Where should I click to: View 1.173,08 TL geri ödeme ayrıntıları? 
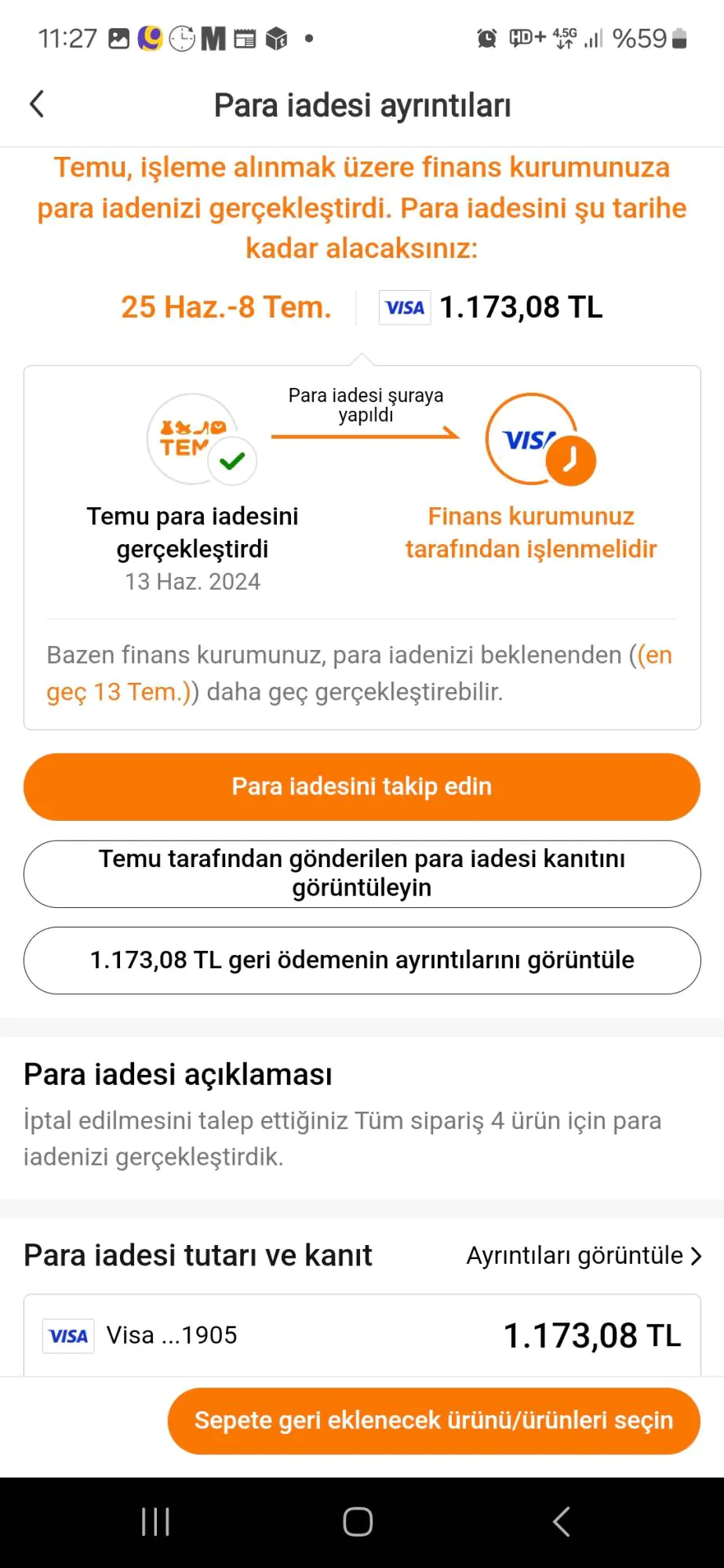click(x=362, y=960)
